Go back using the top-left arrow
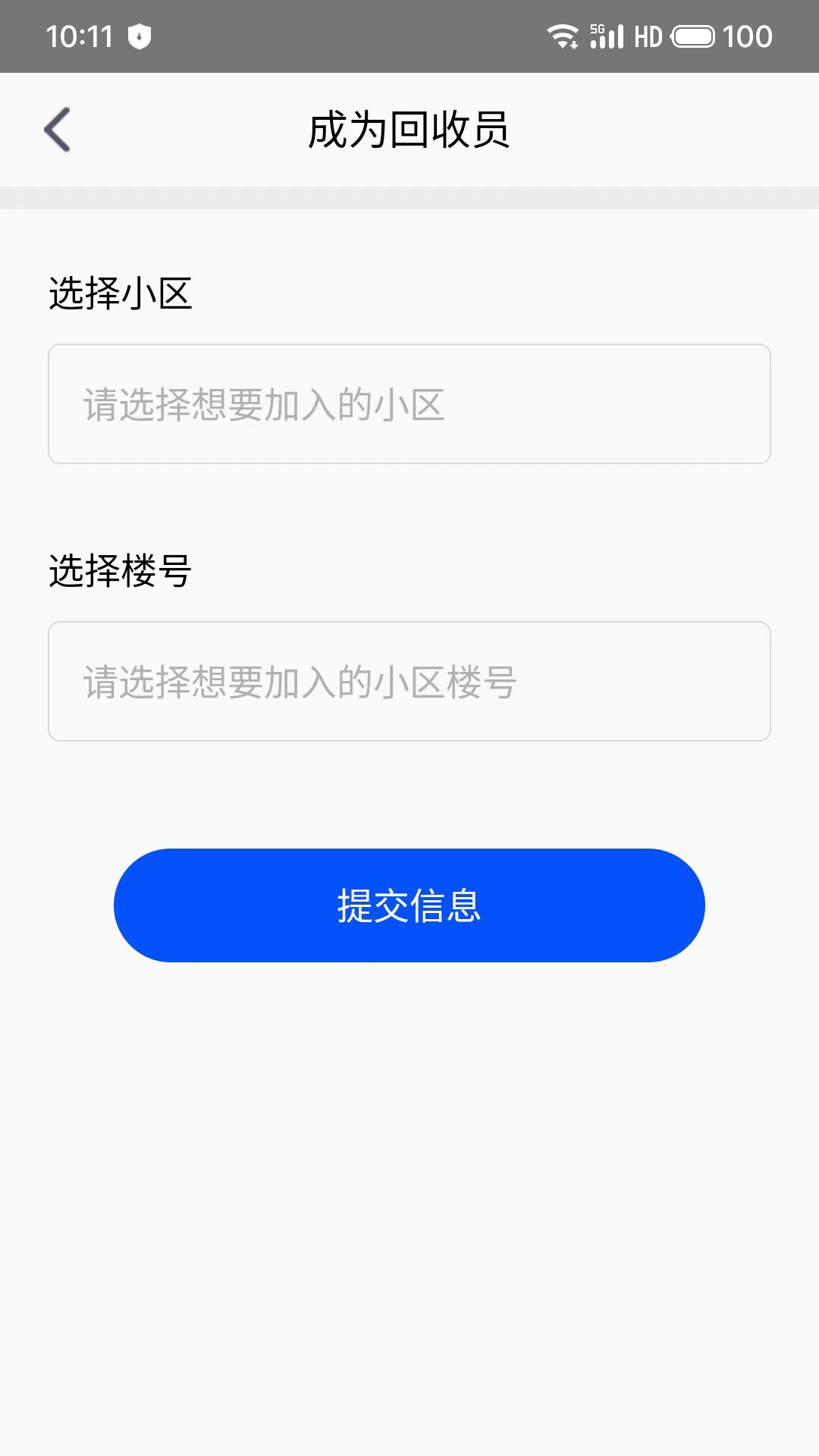The width and height of the screenshot is (819, 1456). 58,130
